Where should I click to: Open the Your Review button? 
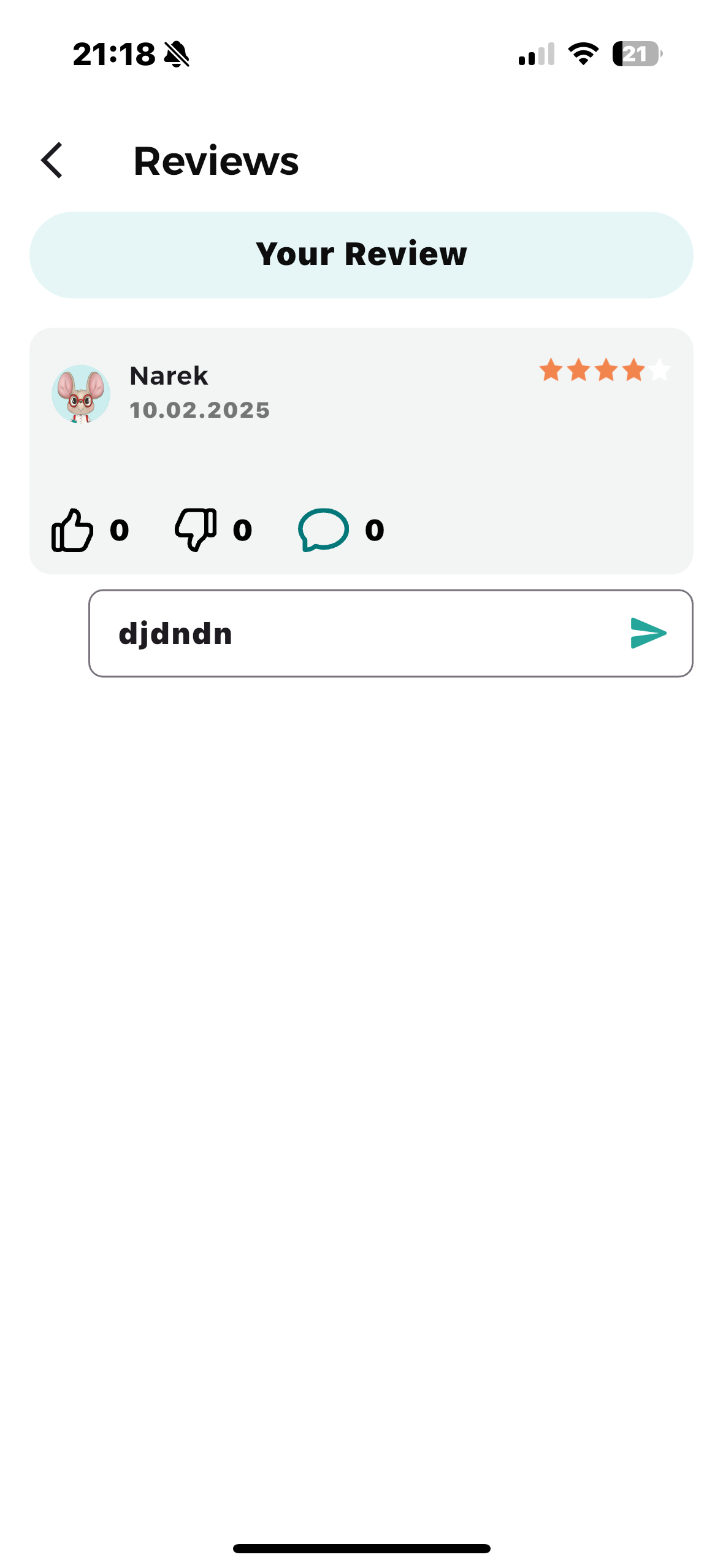pos(361,255)
